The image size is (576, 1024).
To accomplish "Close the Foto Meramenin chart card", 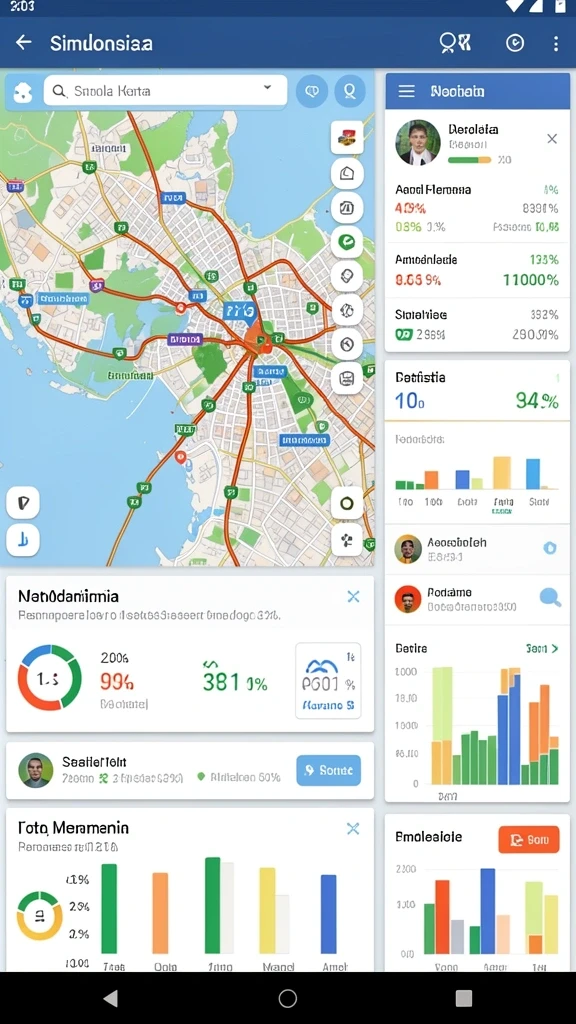I will (353, 829).
